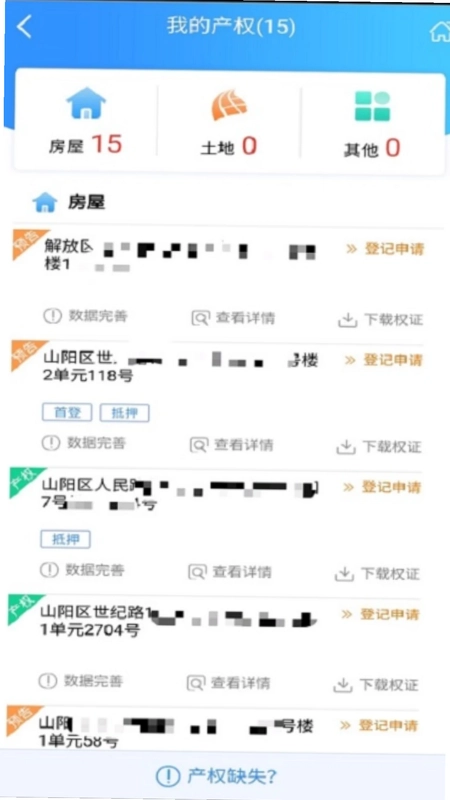
Task: Switch to the 其他 category
Action: point(372,122)
